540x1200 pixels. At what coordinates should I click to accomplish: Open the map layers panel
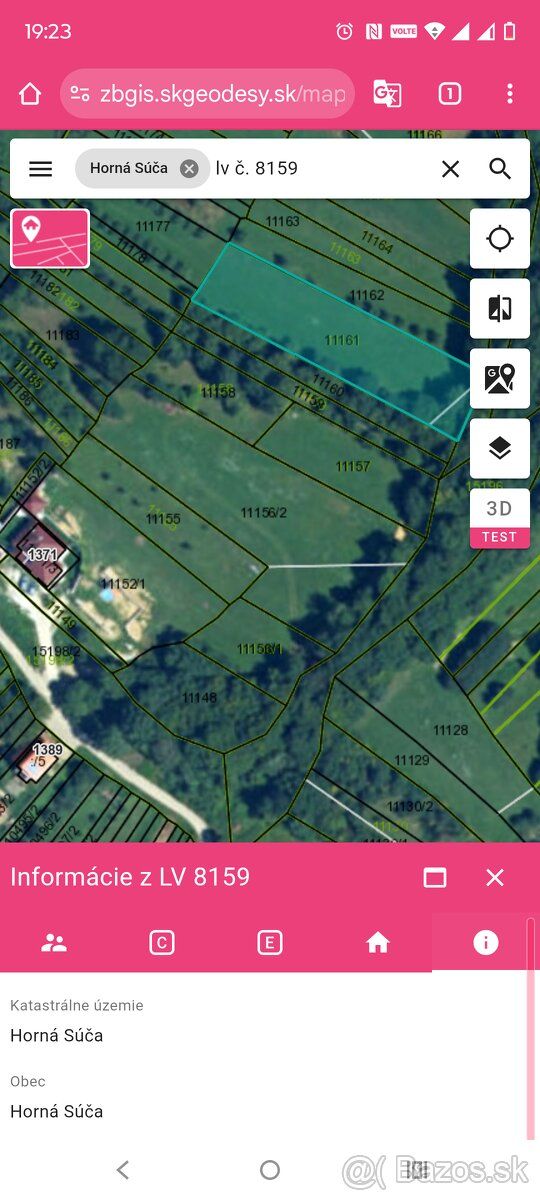[x=500, y=449]
